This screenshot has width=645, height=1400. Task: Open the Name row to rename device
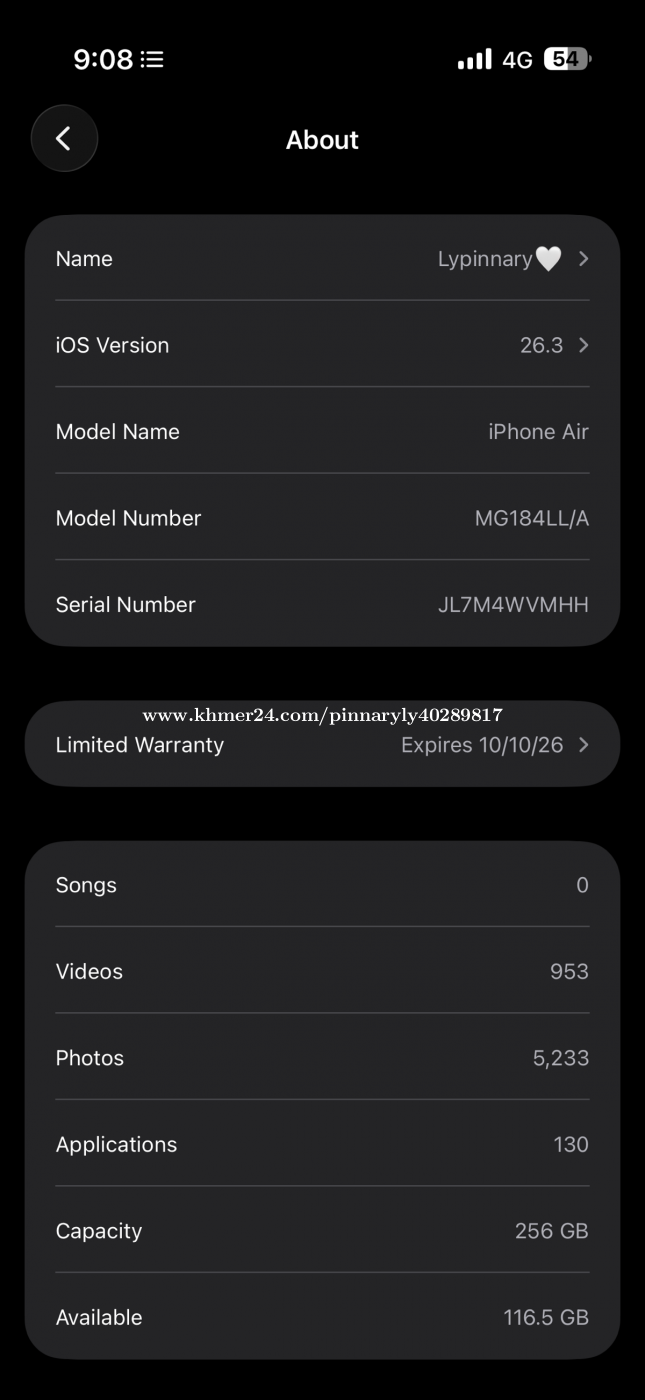pos(321,259)
